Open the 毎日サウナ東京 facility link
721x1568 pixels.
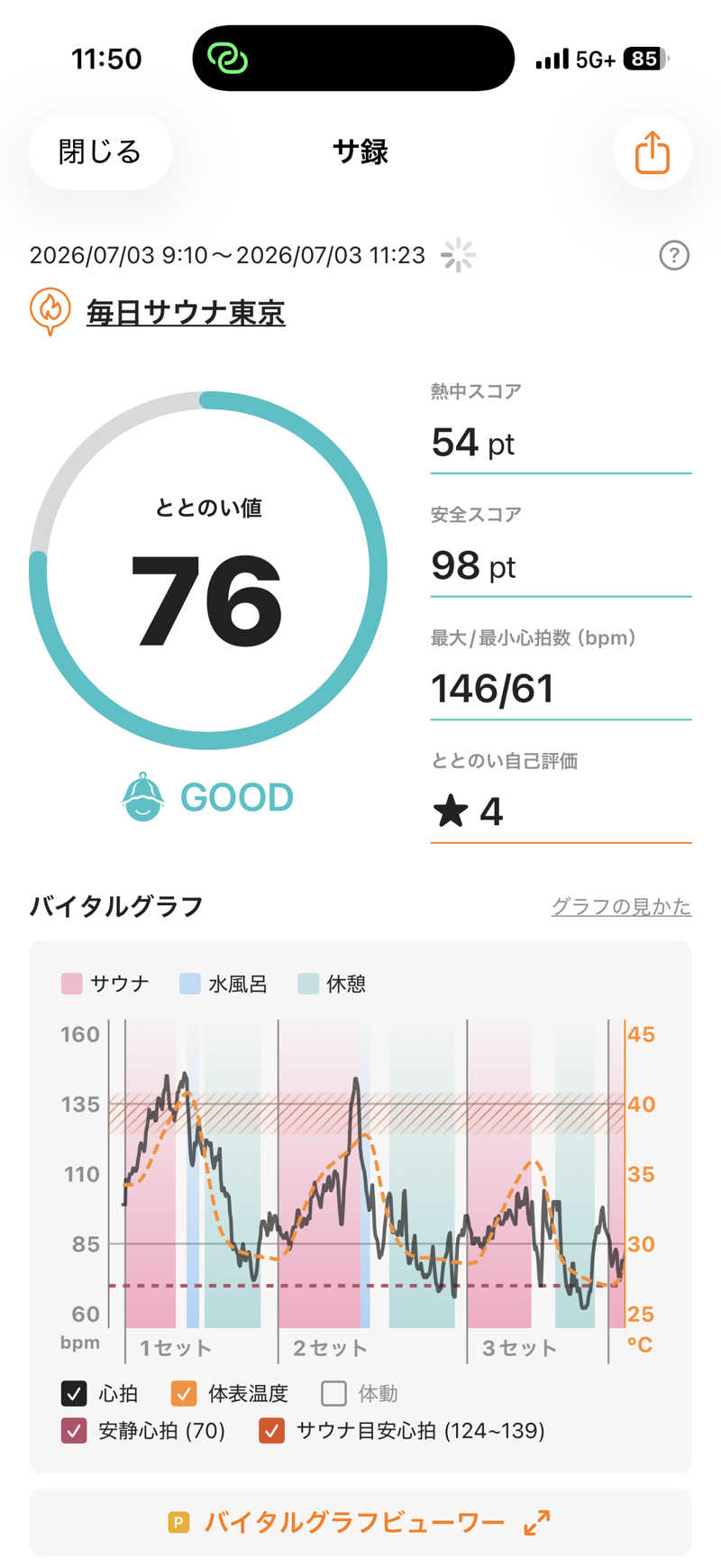pos(186,312)
